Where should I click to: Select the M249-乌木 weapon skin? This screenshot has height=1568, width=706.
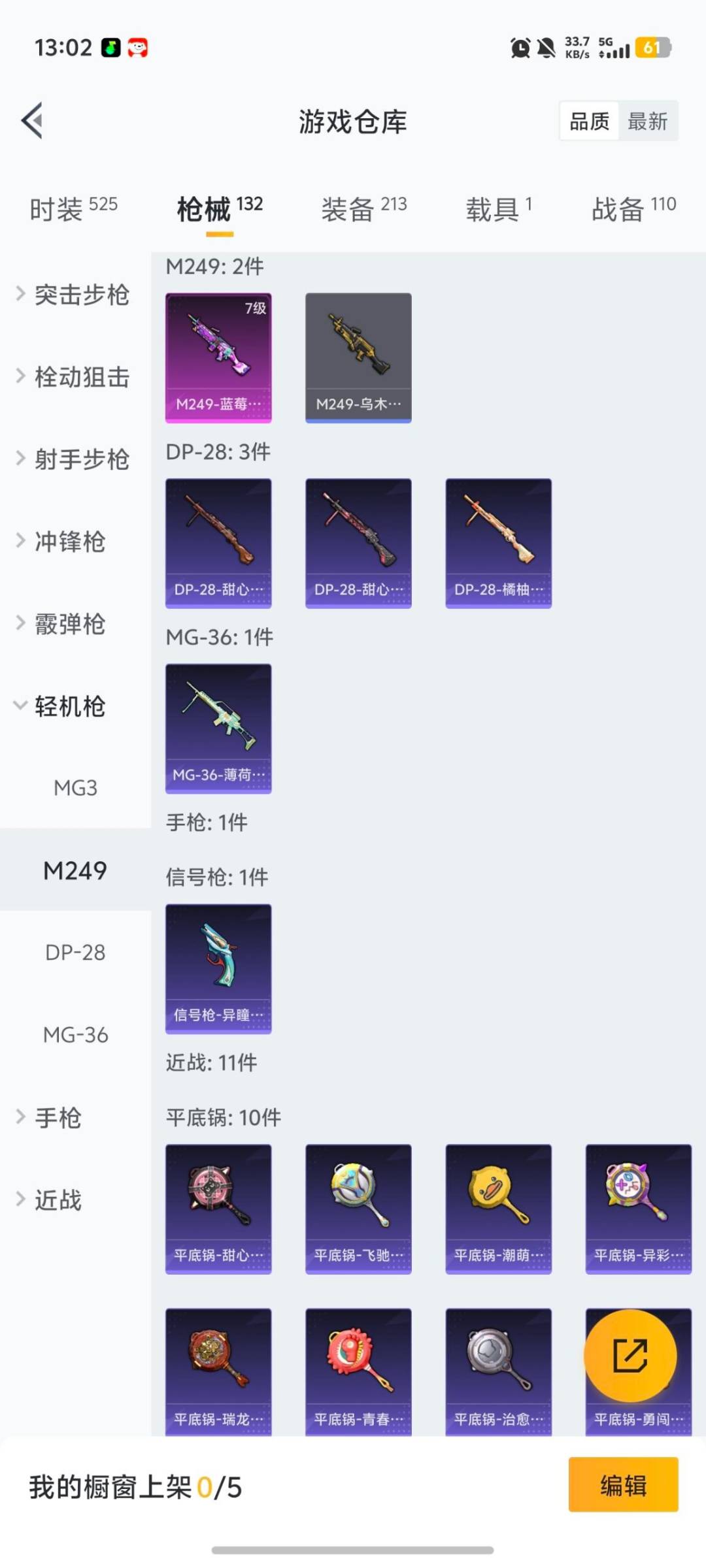[x=358, y=356]
